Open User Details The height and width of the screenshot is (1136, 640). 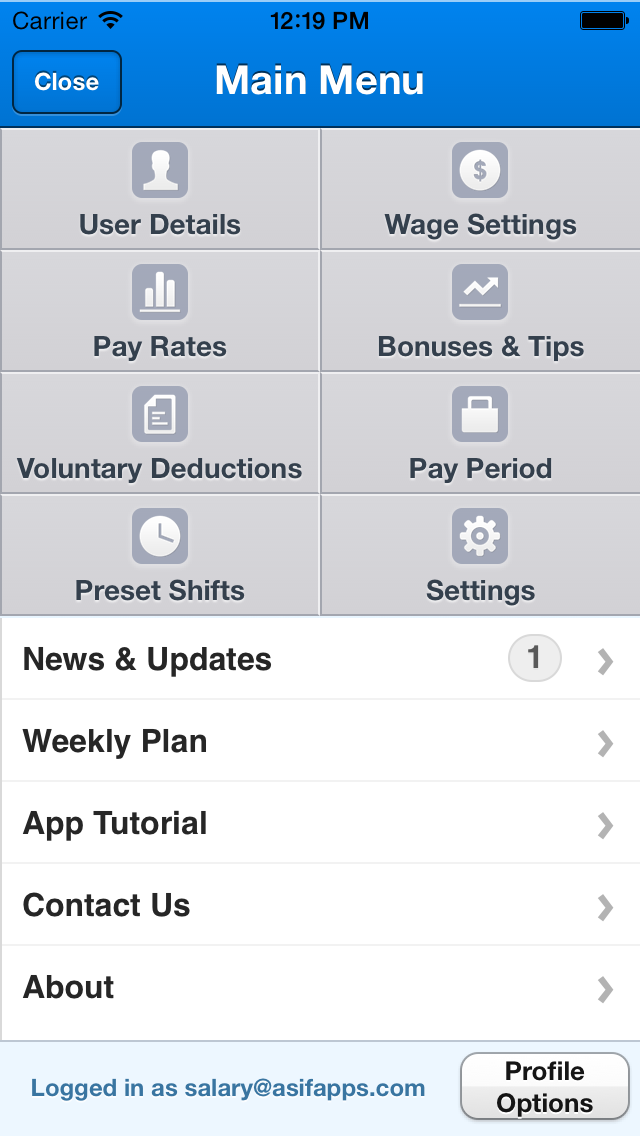(x=160, y=190)
